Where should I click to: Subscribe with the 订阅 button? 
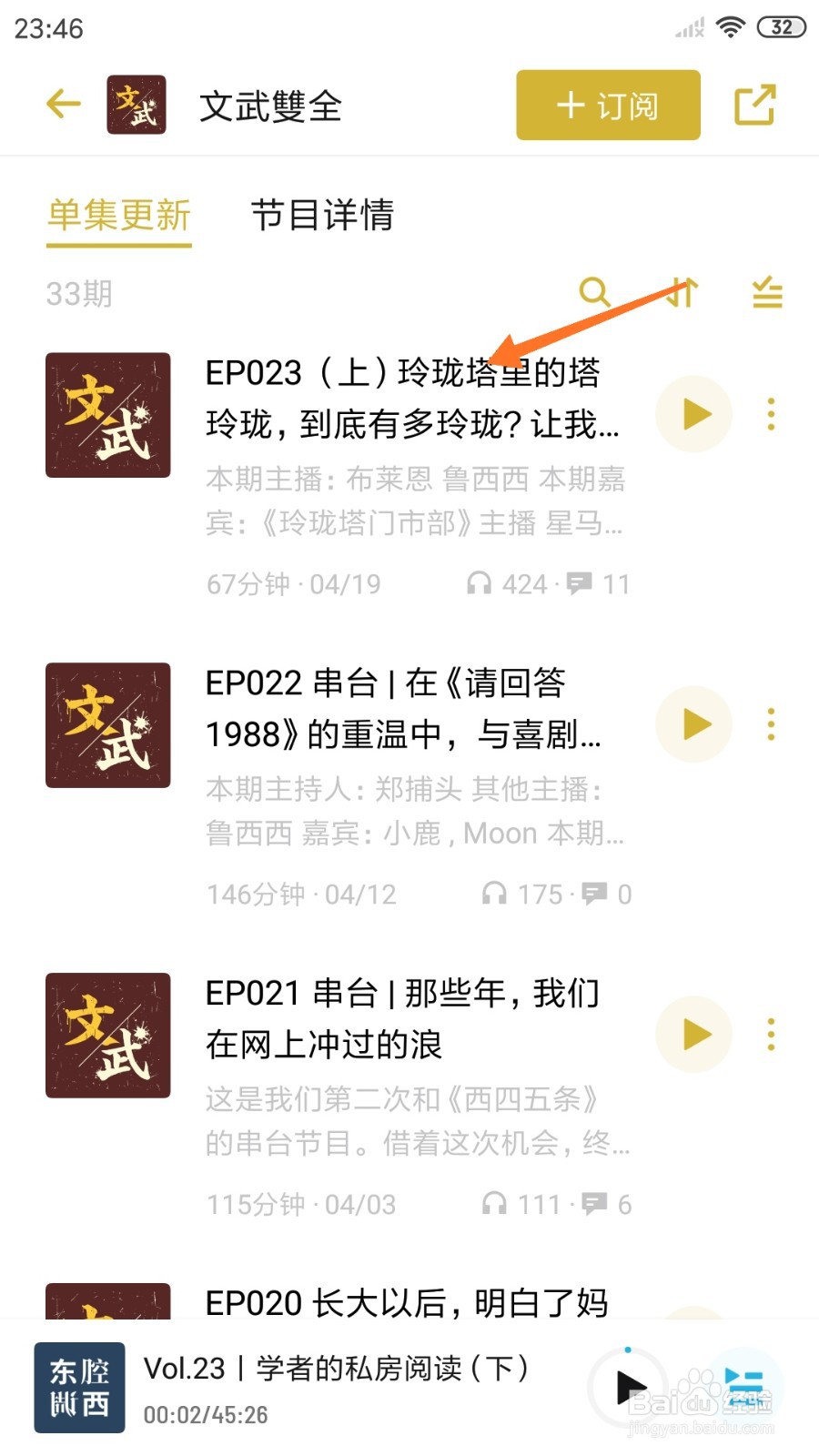[608, 106]
